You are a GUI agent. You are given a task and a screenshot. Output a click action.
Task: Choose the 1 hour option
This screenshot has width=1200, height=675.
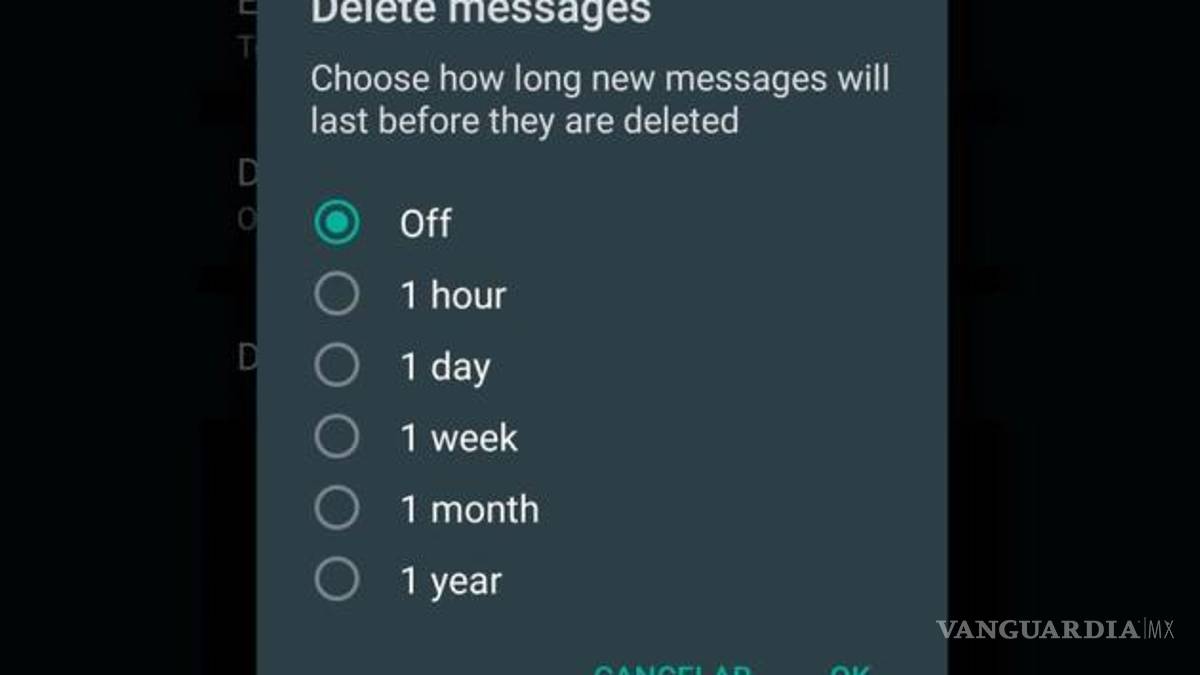click(x=336, y=295)
